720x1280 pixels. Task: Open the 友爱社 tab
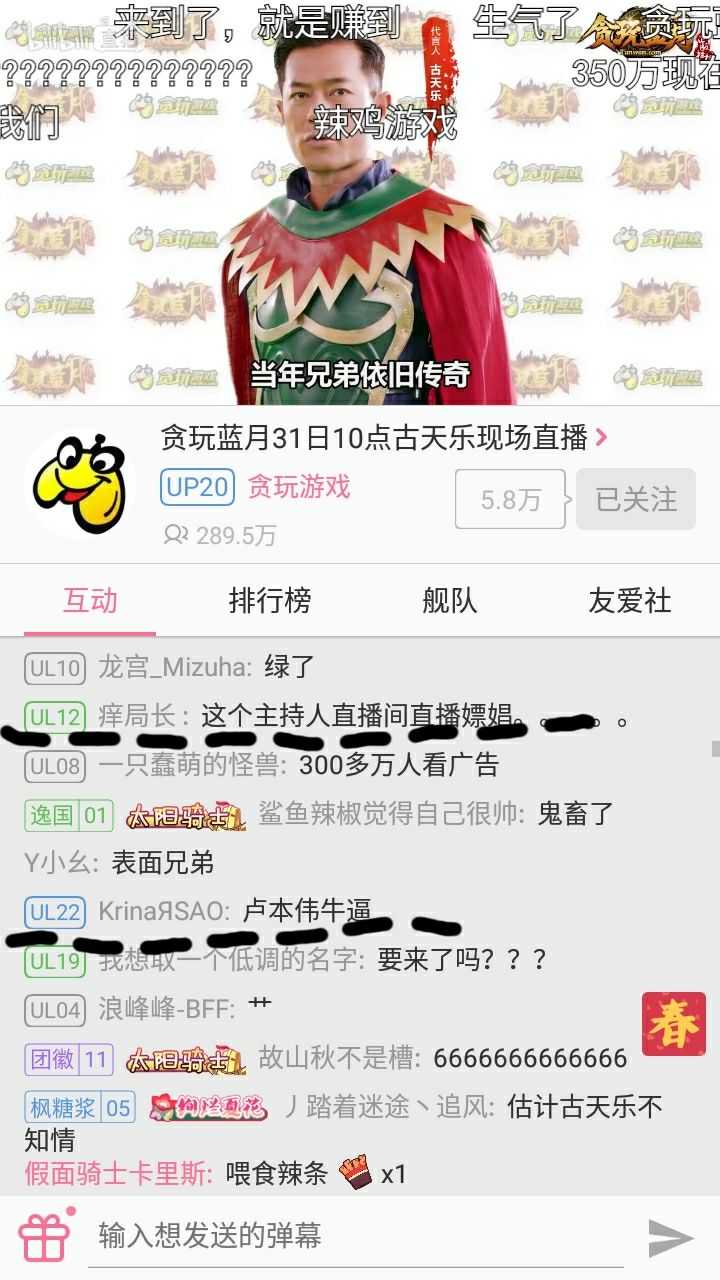tap(630, 601)
